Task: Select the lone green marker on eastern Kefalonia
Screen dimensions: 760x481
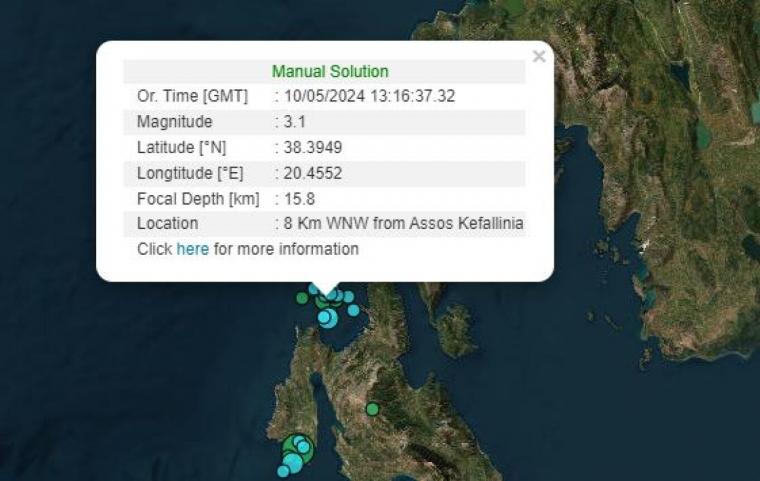Action: click(372, 409)
